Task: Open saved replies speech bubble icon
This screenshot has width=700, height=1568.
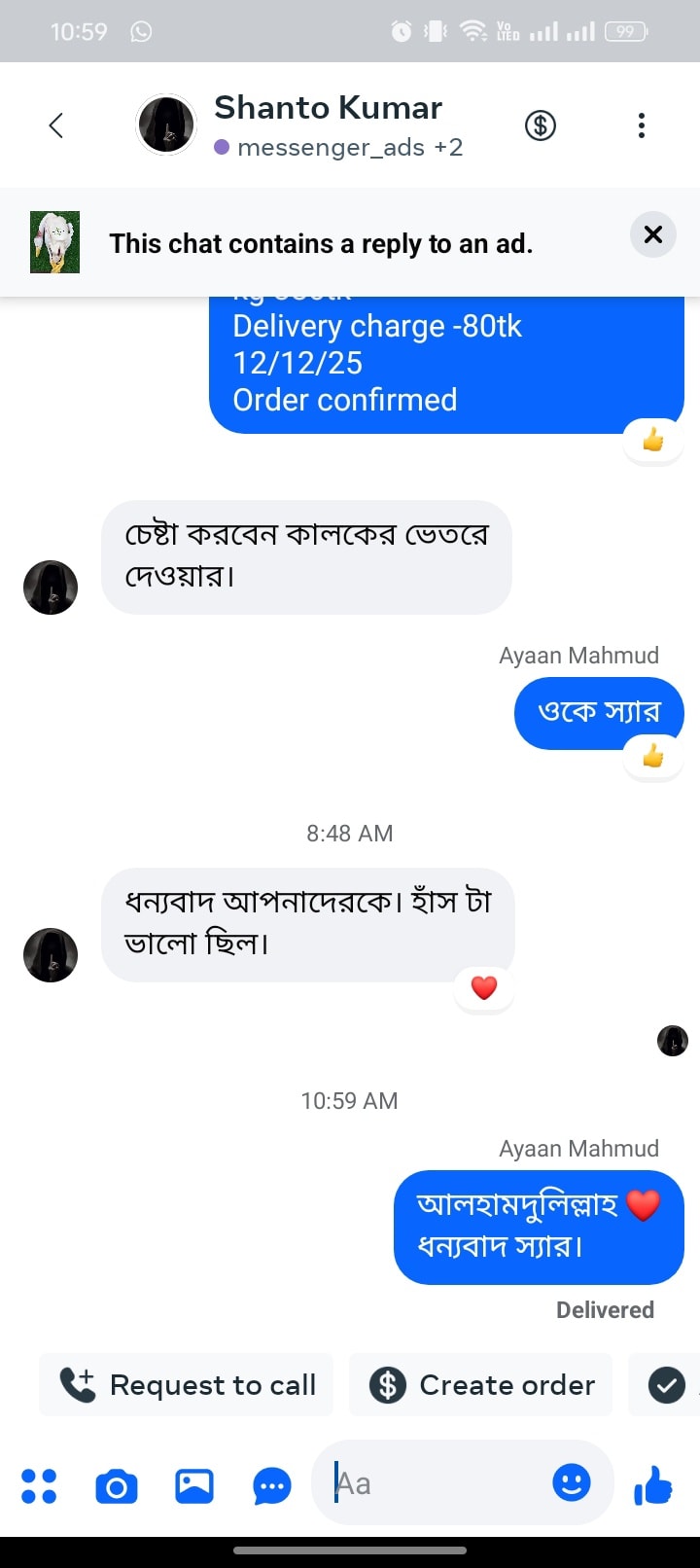Action: point(271,1485)
